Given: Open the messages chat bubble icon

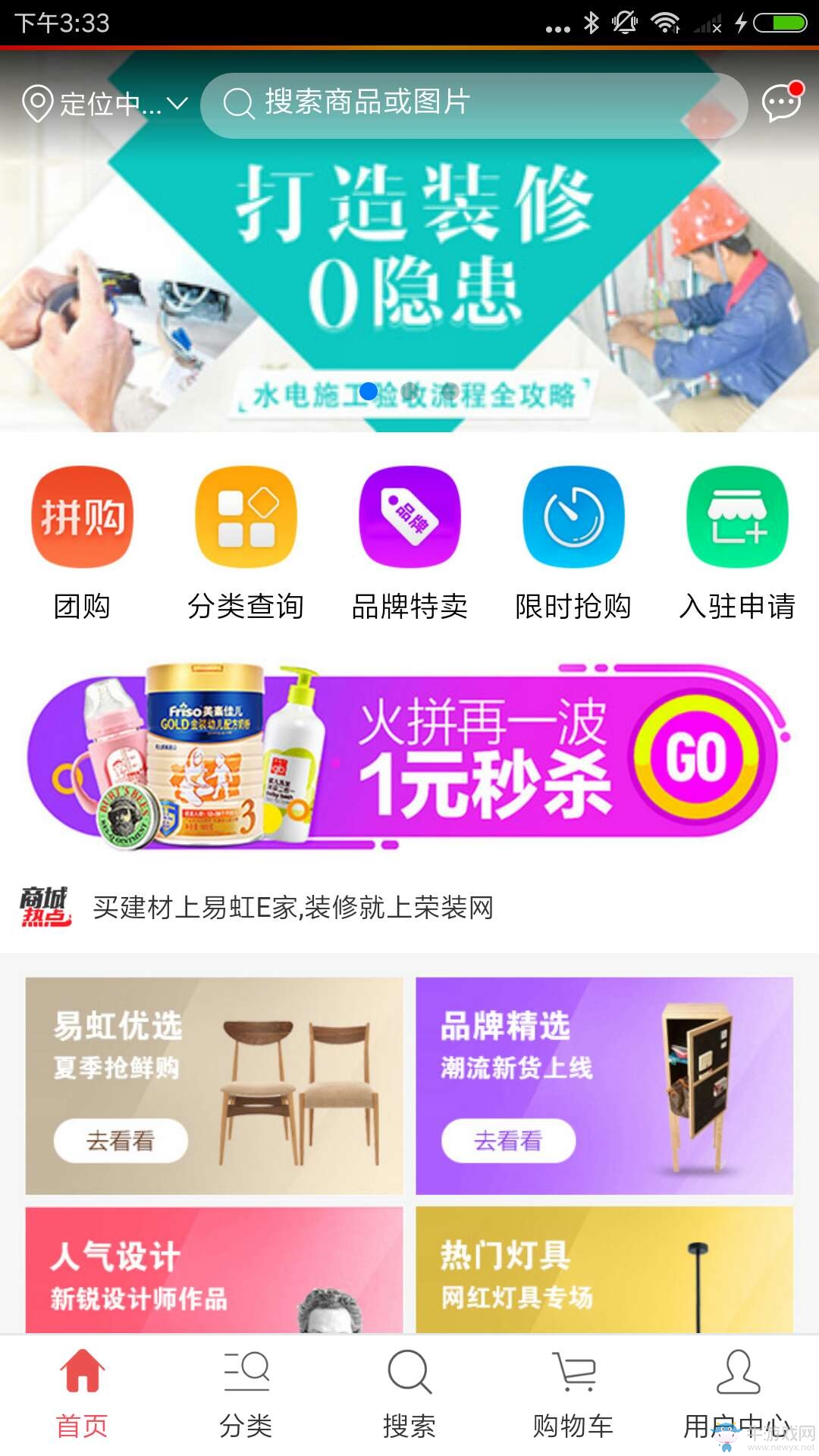Looking at the screenshot, I should [x=781, y=103].
